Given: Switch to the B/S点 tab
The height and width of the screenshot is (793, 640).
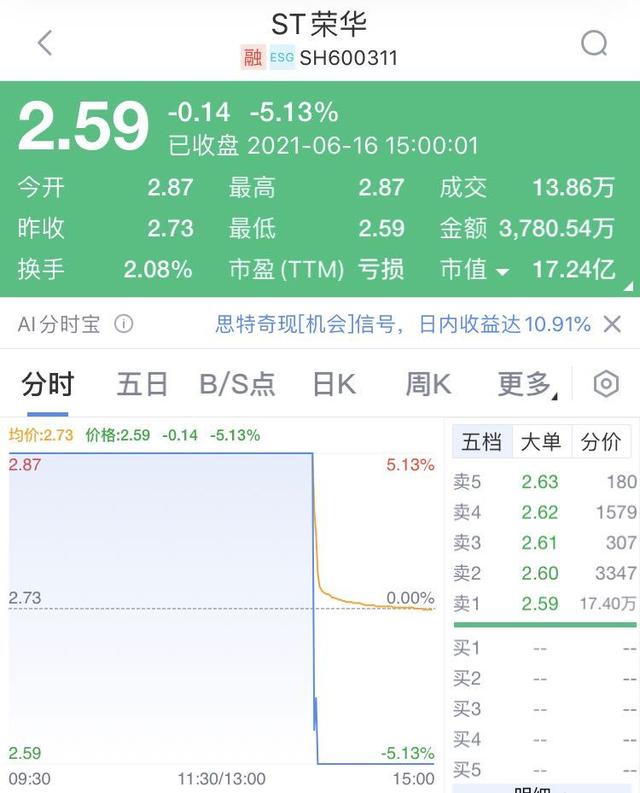Looking at the screenshot, I should click(237, 384).
